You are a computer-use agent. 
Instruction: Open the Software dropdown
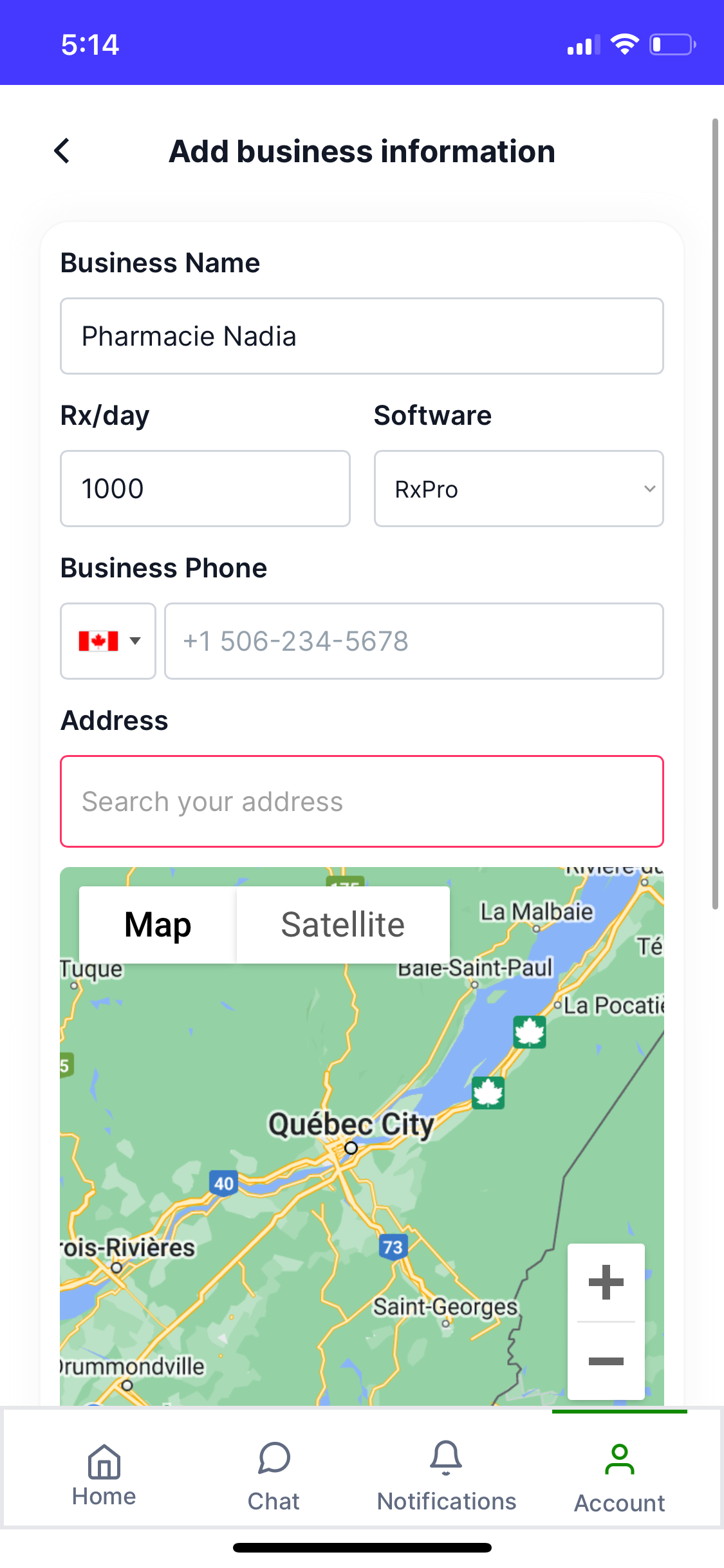coord(519,489)
